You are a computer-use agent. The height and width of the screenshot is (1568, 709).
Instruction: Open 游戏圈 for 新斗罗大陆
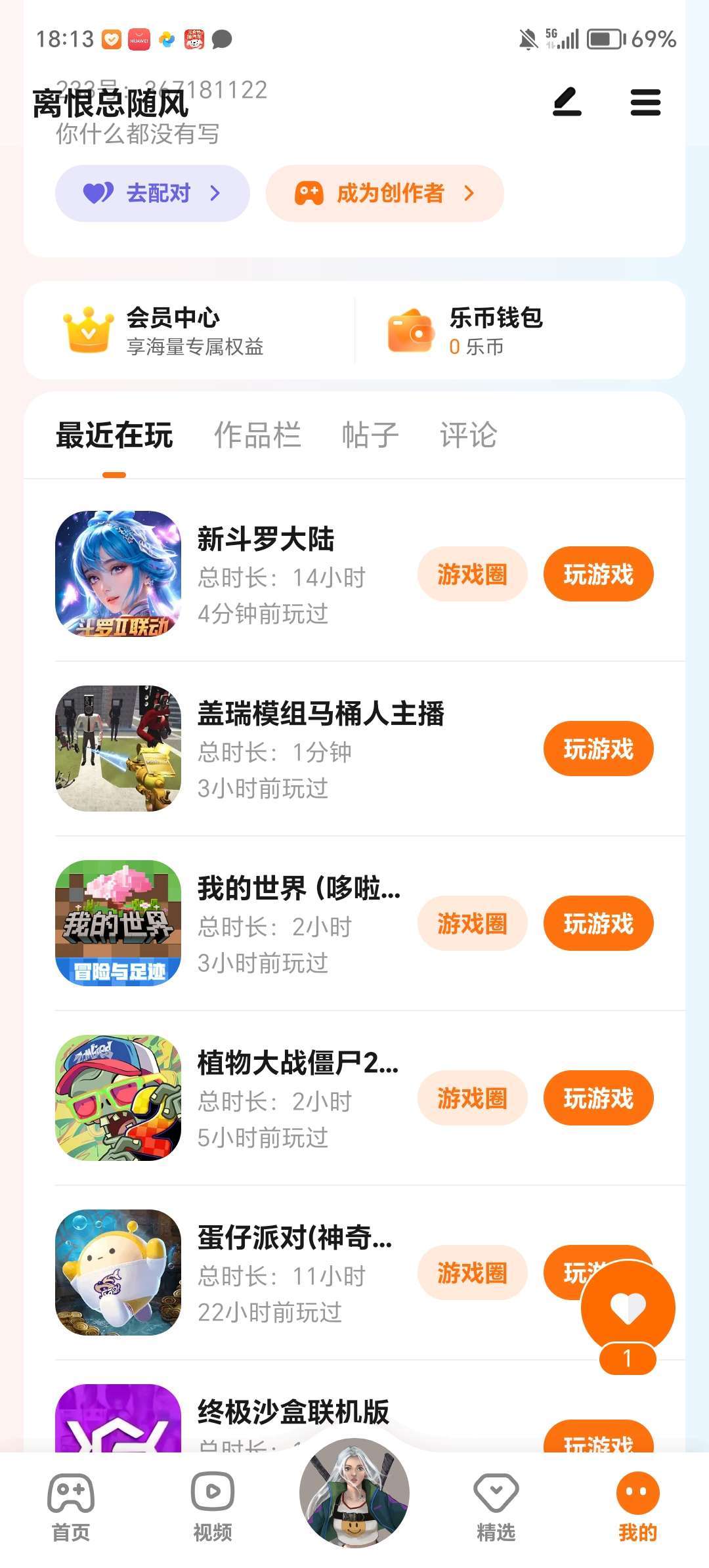pos(472,575)
